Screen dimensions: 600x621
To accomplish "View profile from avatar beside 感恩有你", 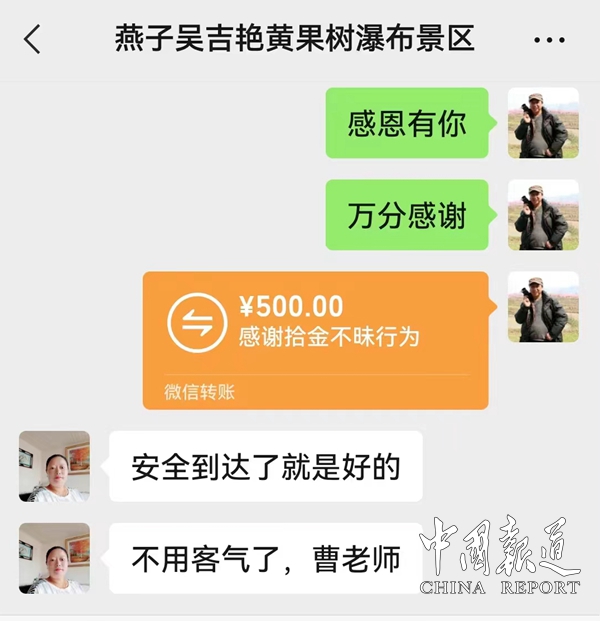I will 543,123.
